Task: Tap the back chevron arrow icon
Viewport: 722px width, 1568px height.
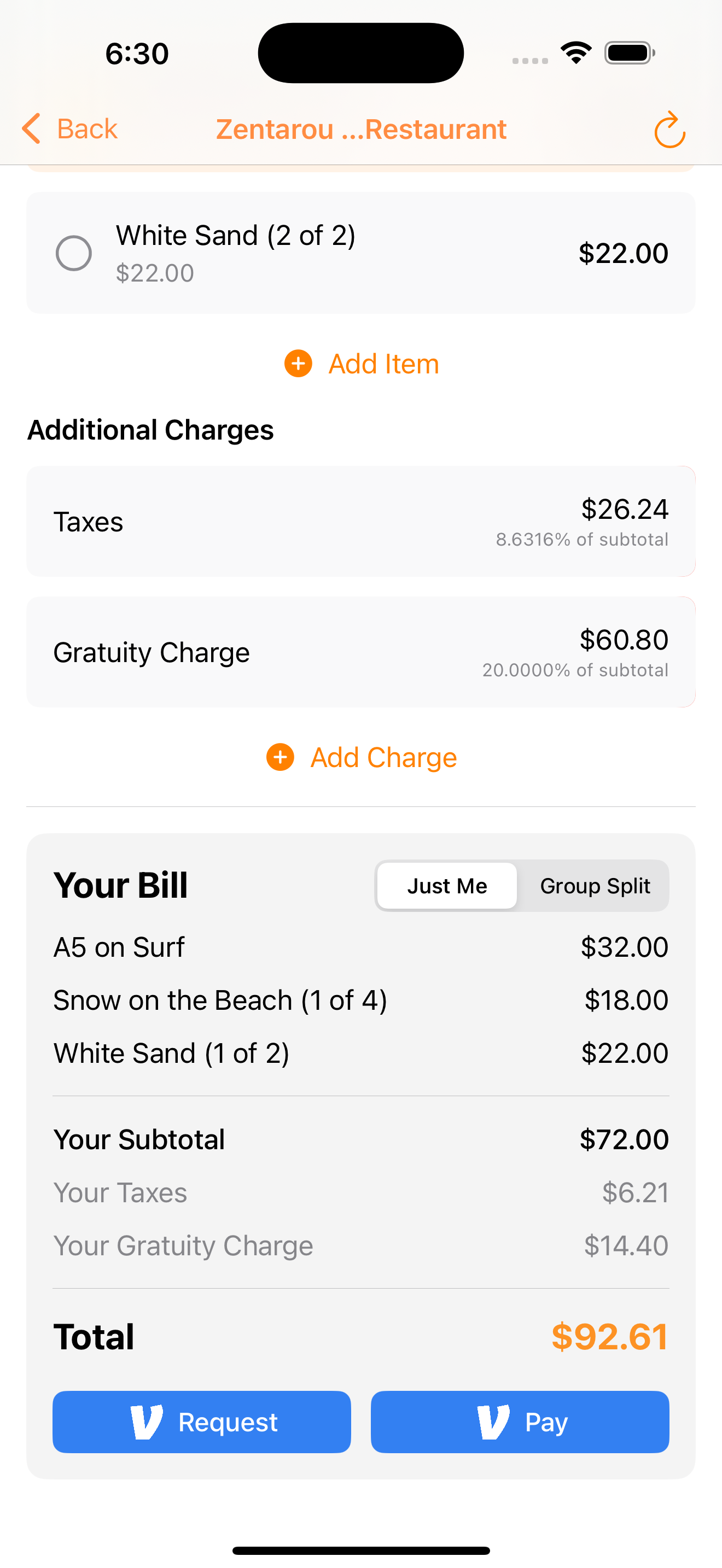Action: point(32,128)
